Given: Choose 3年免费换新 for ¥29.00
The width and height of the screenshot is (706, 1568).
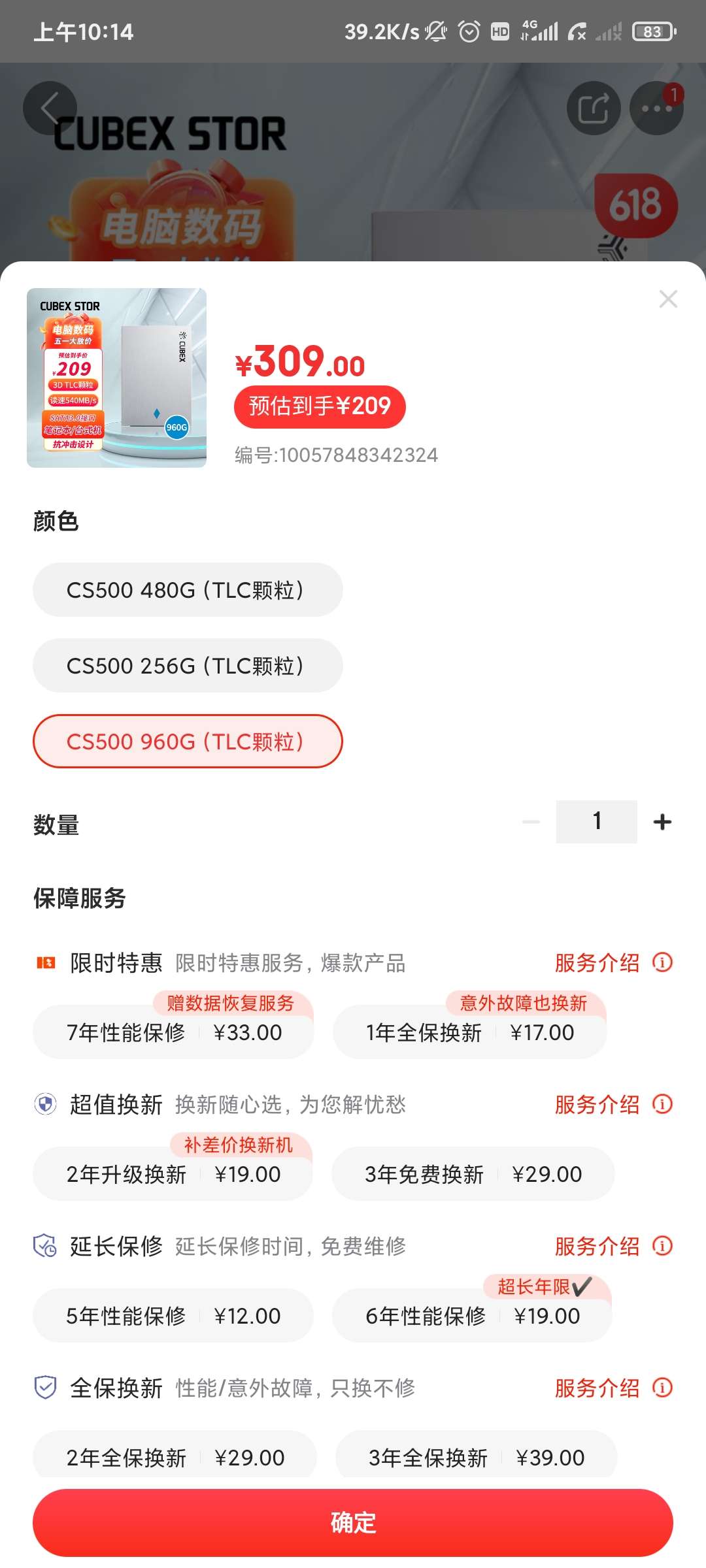Looking at the screenshot, I should (473, 1174).
